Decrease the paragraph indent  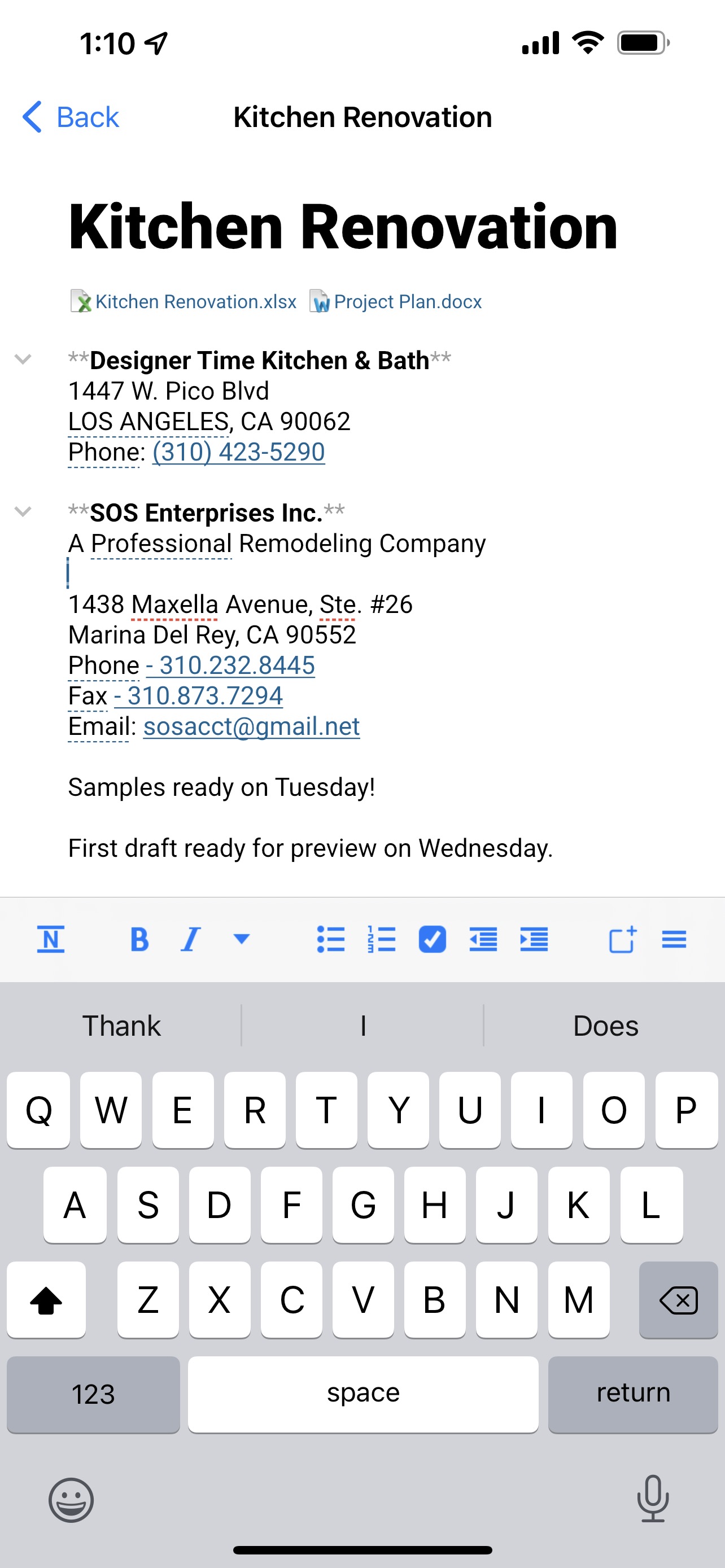click(x=483, y=939)
